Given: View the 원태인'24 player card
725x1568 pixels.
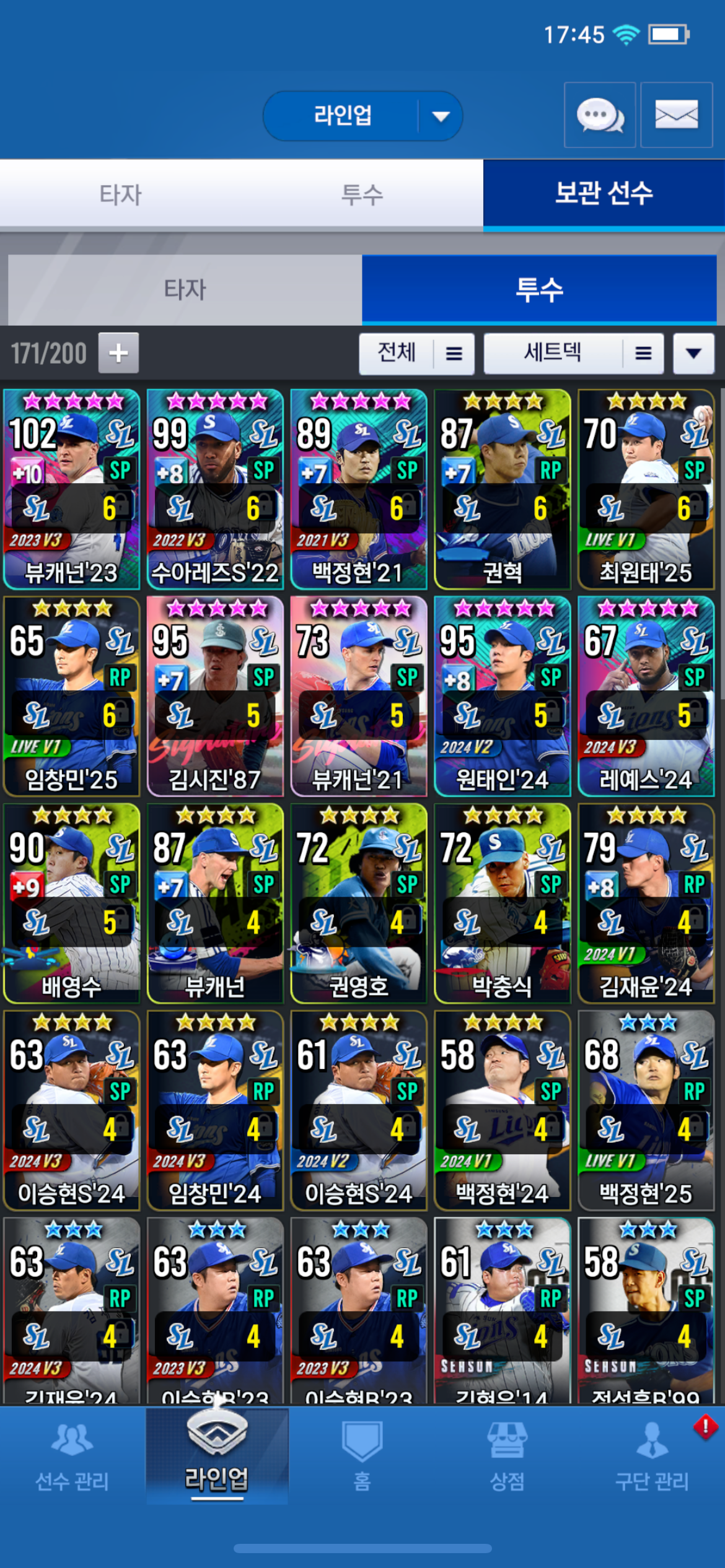Looking at the screenshot, I should pos(502,696).
